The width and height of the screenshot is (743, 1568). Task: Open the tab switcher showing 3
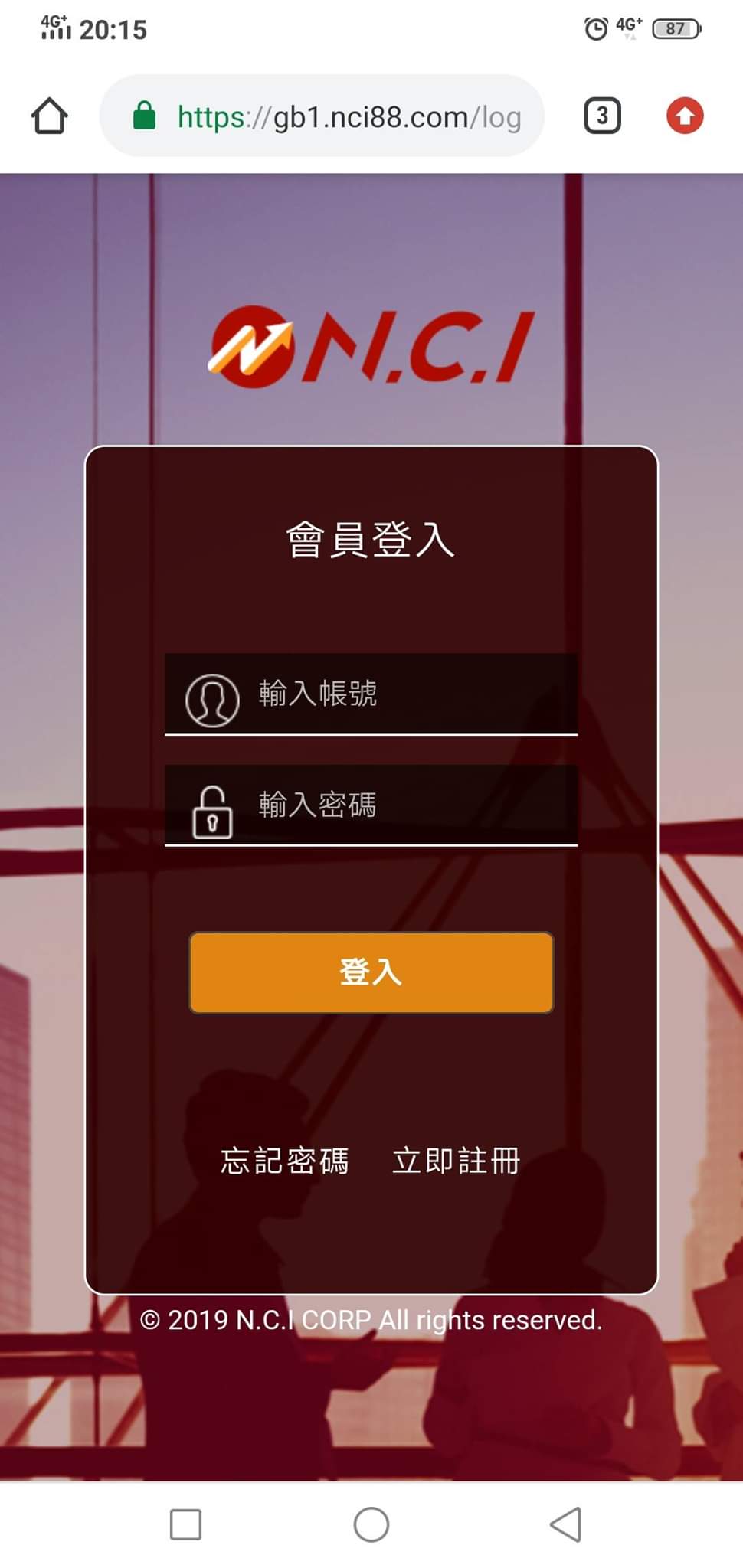pyautogui.click(x=602, y=116)
